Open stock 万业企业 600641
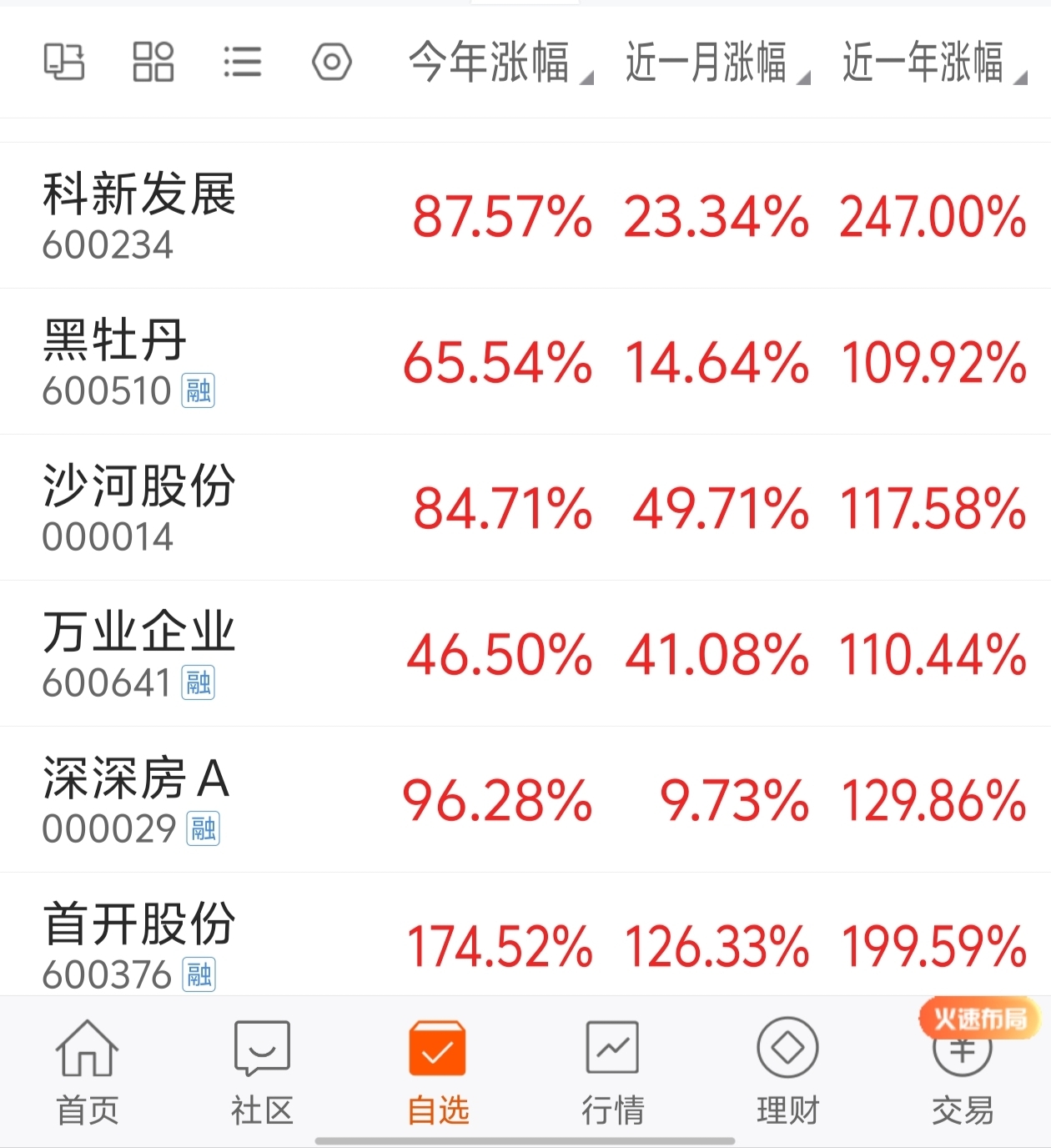Viewport: 1051px width, 1148px height. 139,653
